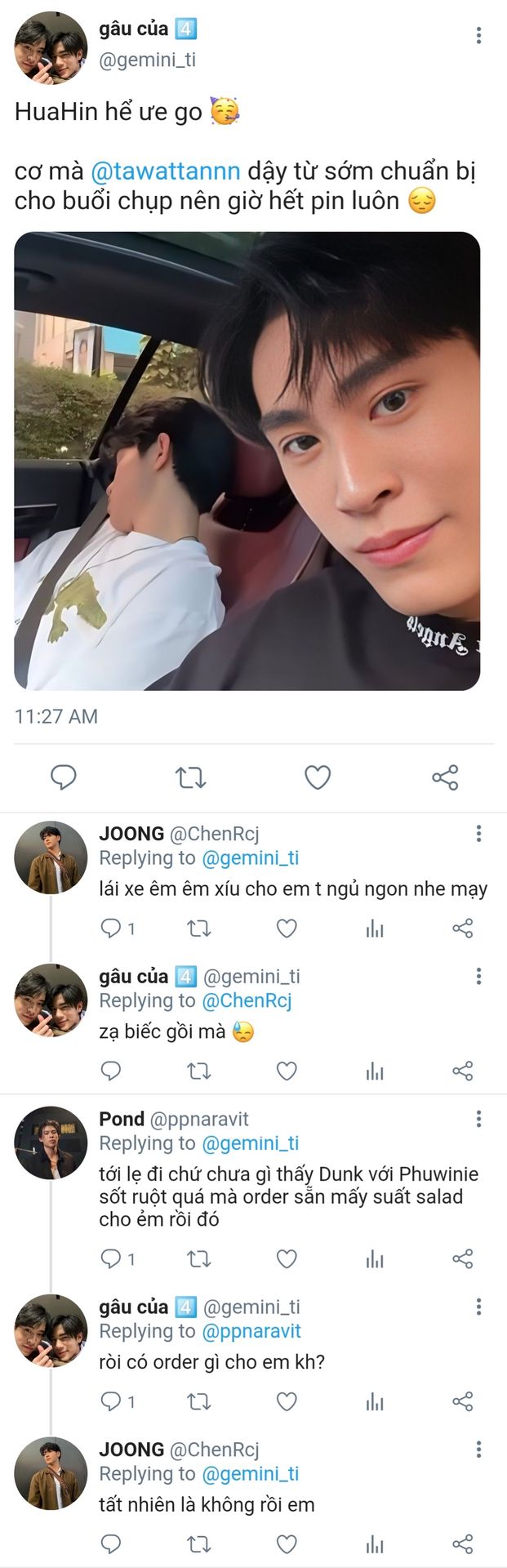The width and height of the screenshot is (507, 1568).
Task: Open Pond's profile avatar
Action: pyautogui.click(x=51, y=1143)
